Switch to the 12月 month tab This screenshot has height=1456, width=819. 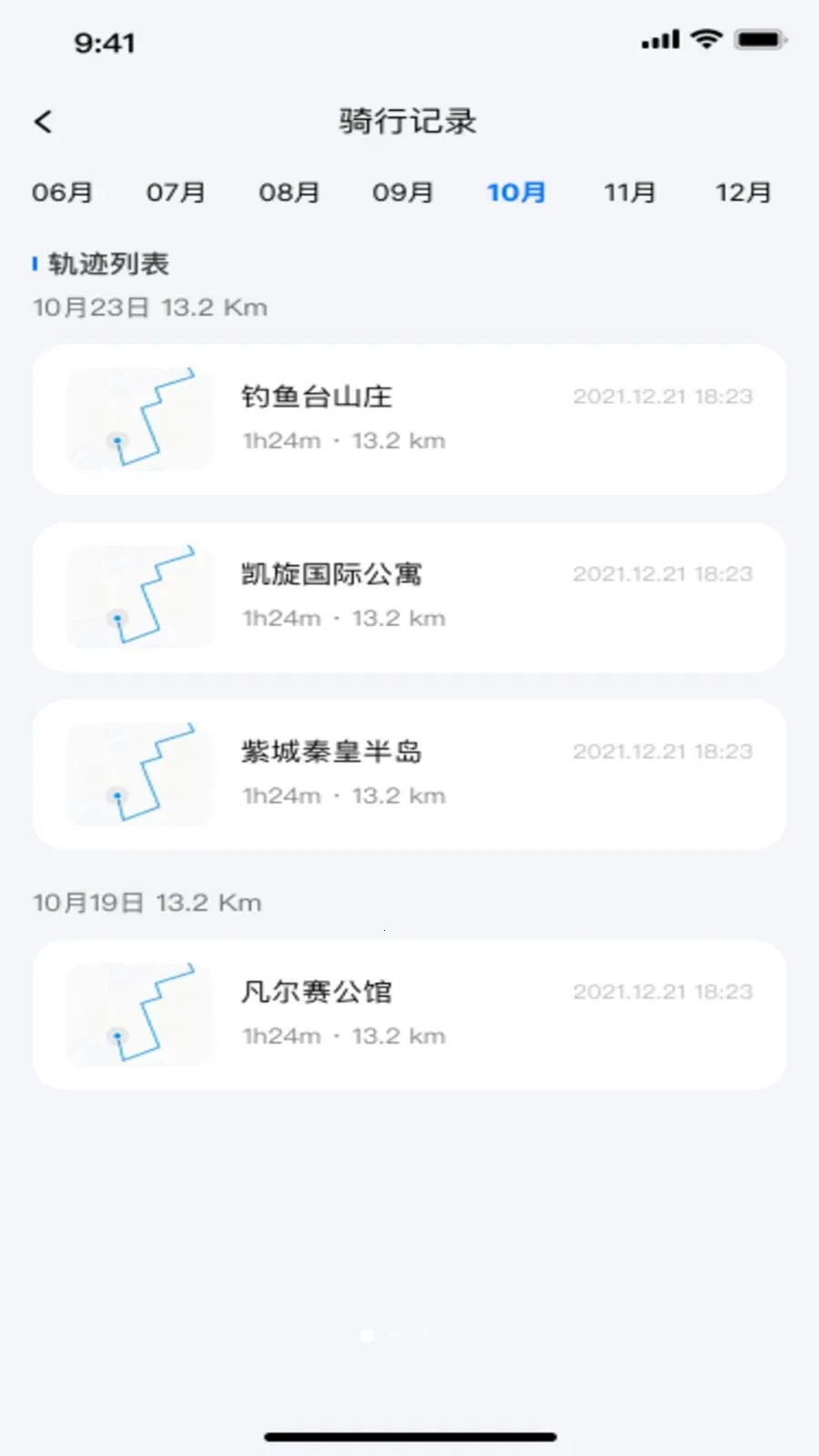[x=743, y=192]
